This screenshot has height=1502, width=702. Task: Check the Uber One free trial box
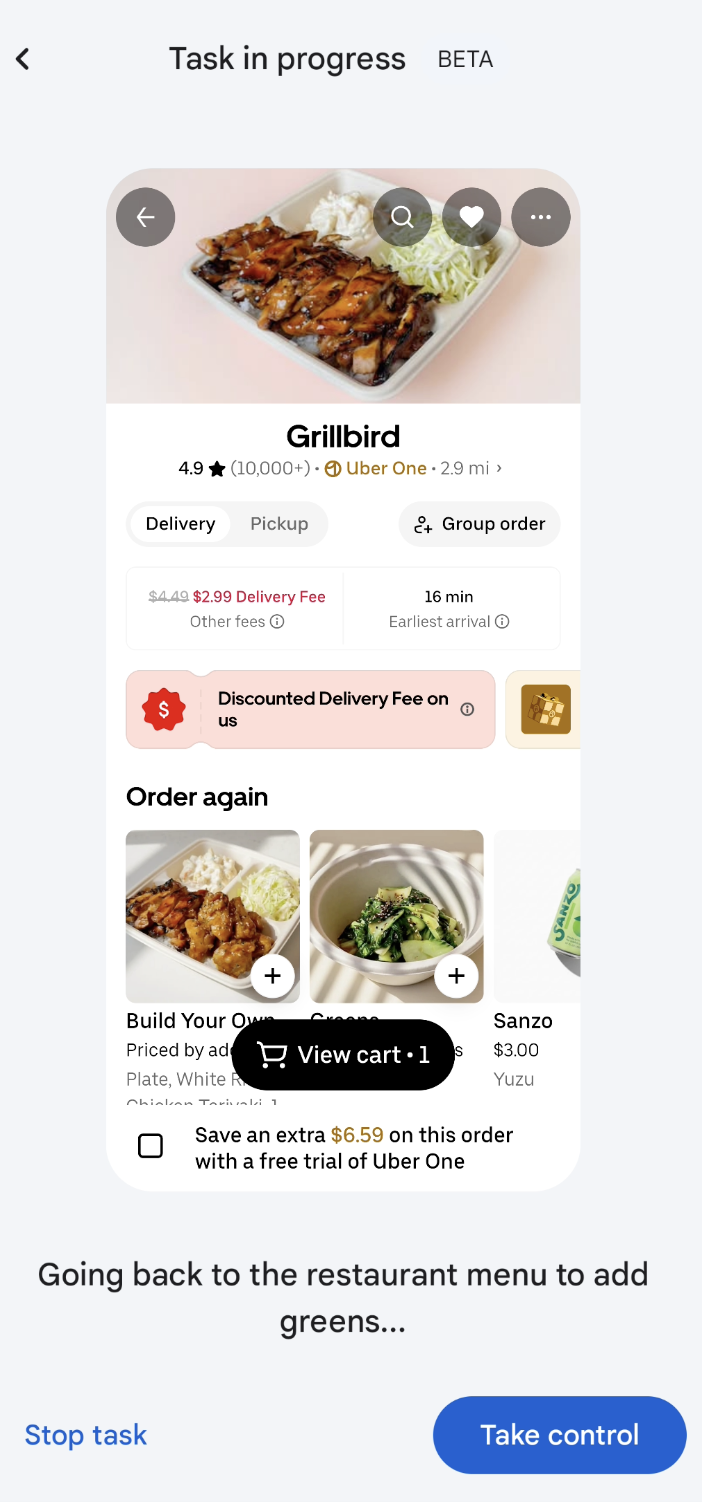point(150,1146)
